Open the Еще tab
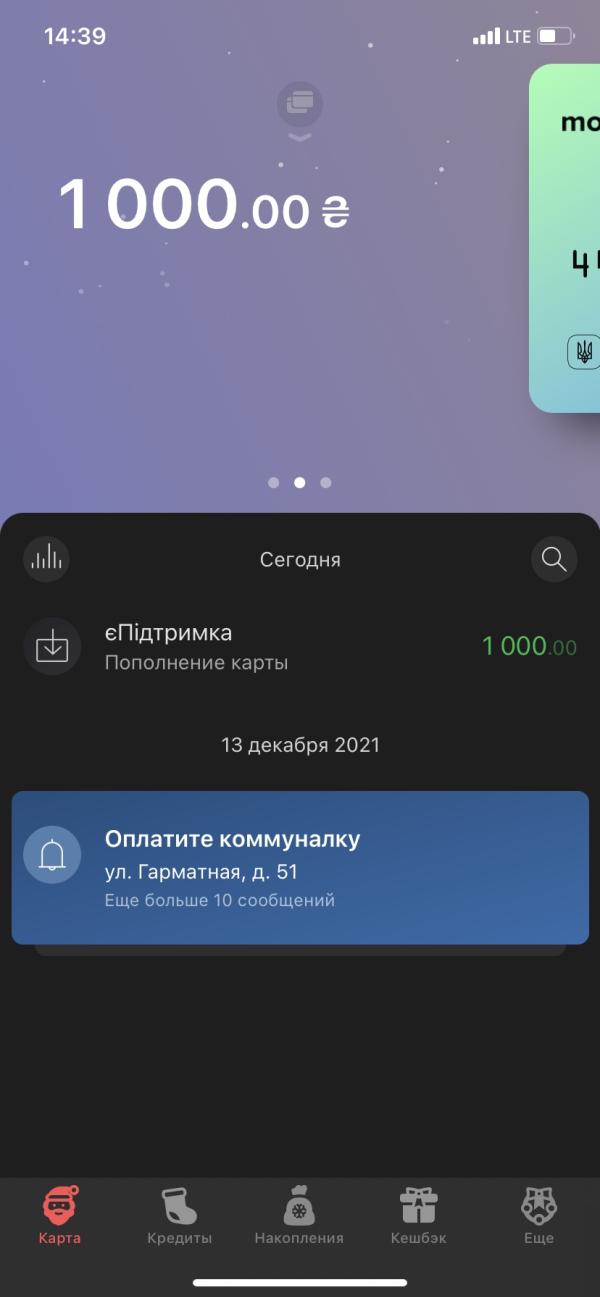Screen dimensions: 600x1297 tap(539, 1215)
